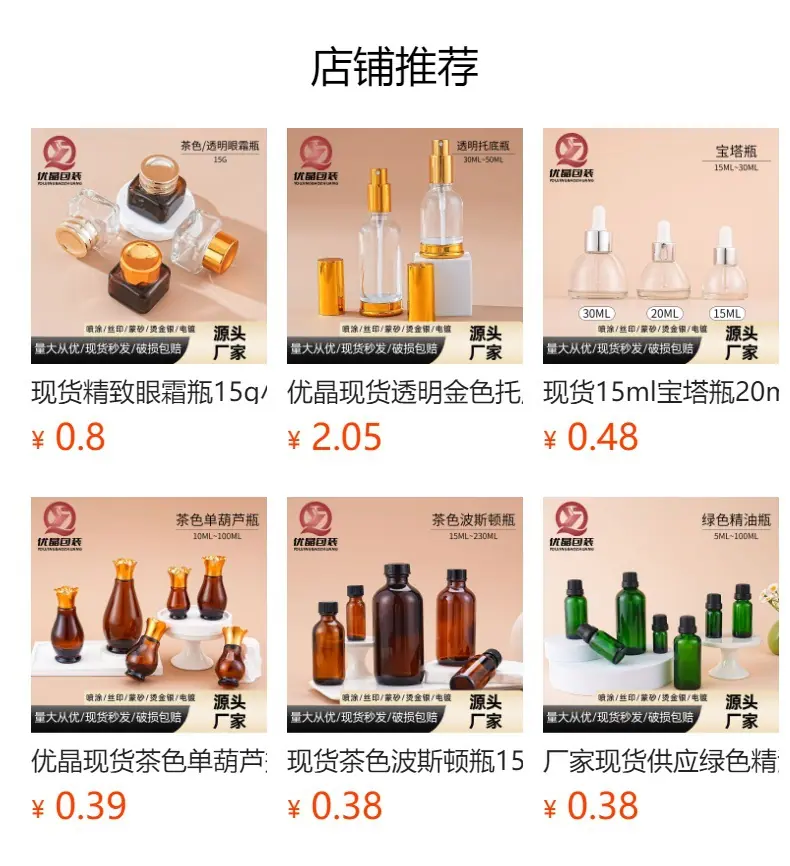
Task: Select the amber single gourd bottle product
Action: tap(149, 615)
